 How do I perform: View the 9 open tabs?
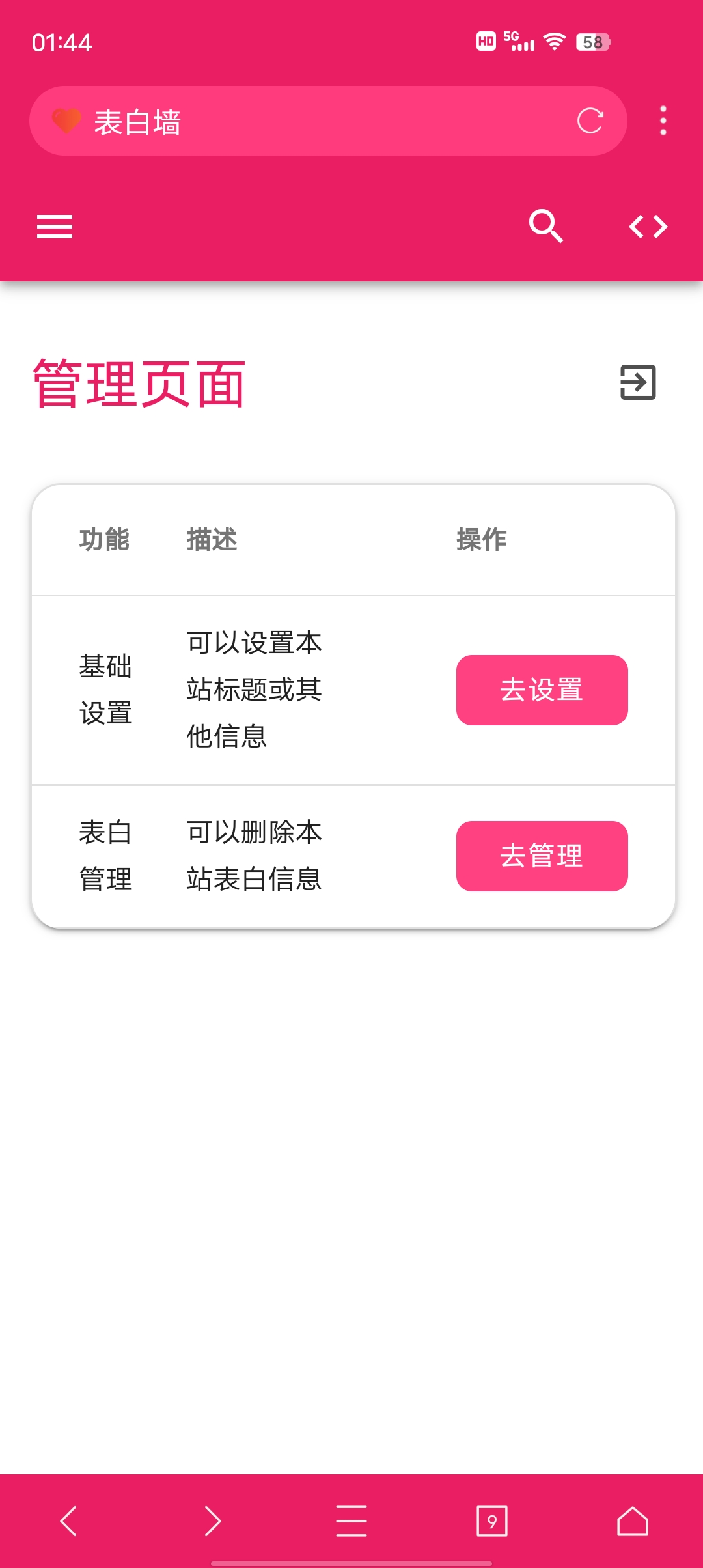(492, 1521)
